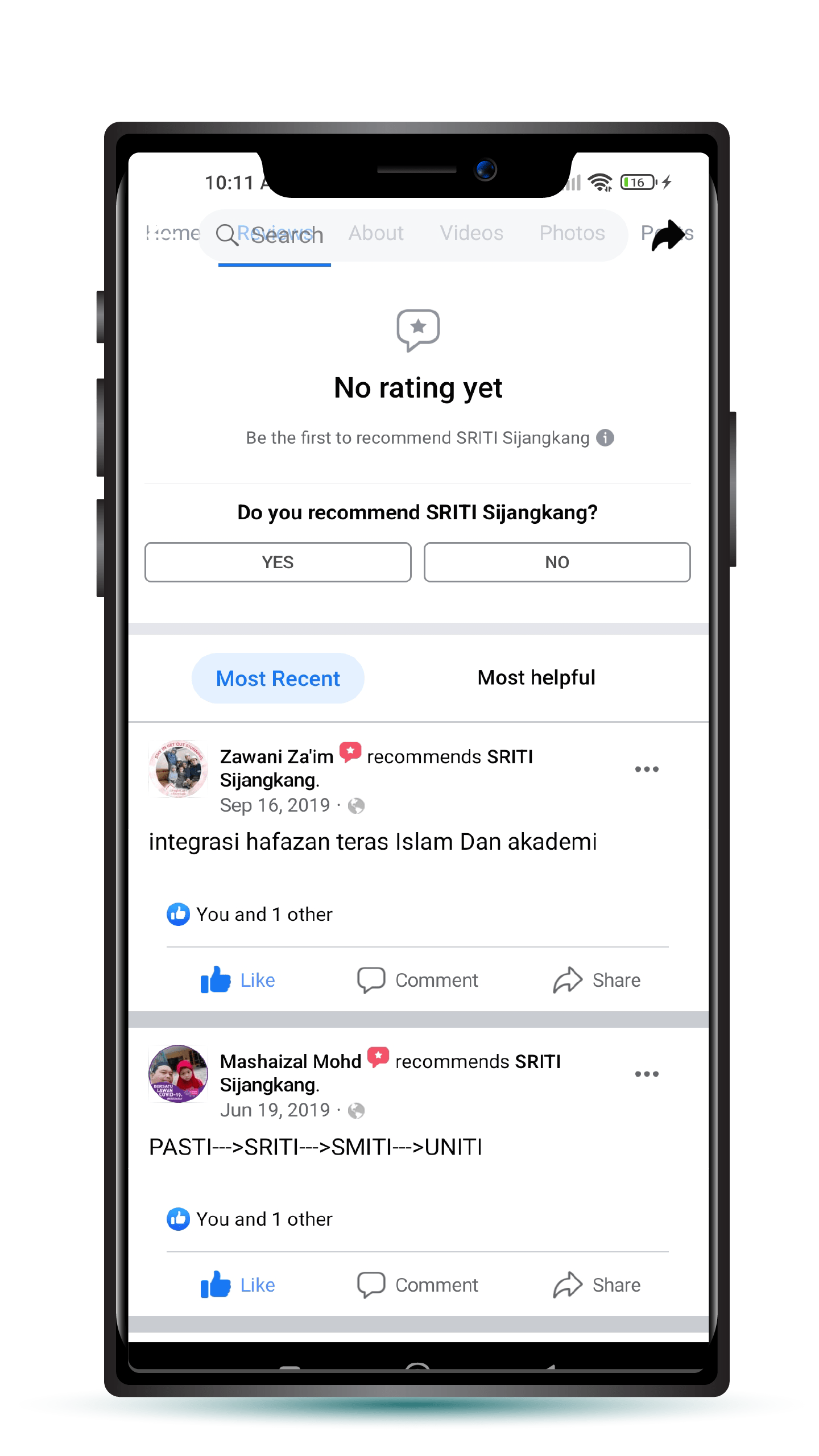Tap the share arrow in the top bar
The height and width of the screenshot is (1456, 819).
point(667,235)
